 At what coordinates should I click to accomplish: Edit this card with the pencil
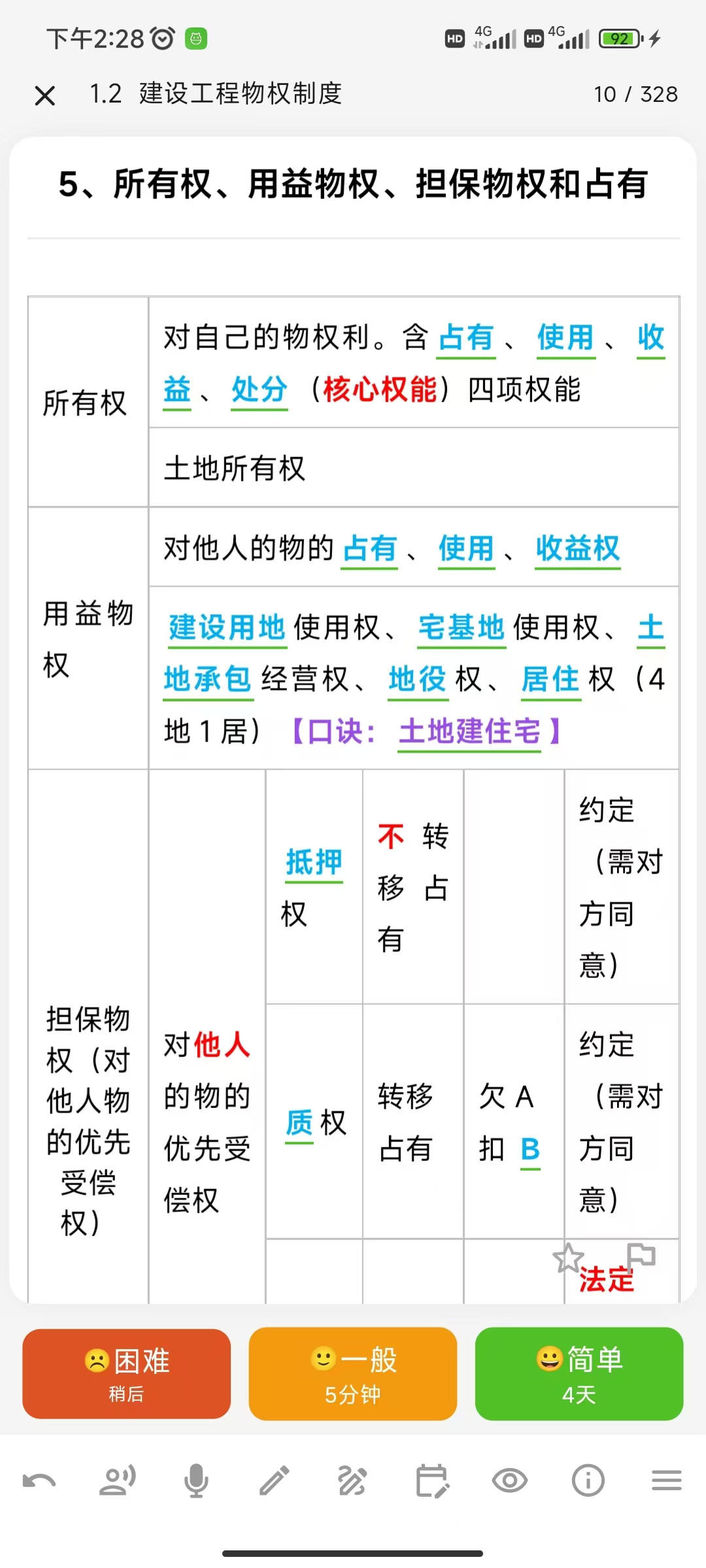coord(275,1481)
